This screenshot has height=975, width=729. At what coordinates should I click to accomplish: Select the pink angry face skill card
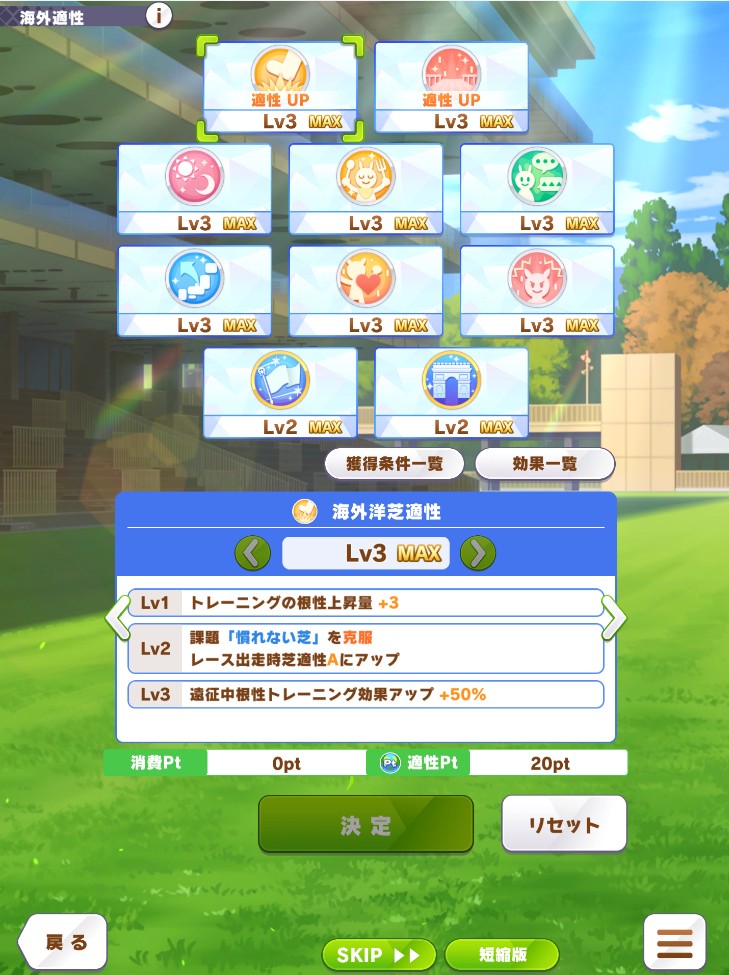tap(536, 291)
